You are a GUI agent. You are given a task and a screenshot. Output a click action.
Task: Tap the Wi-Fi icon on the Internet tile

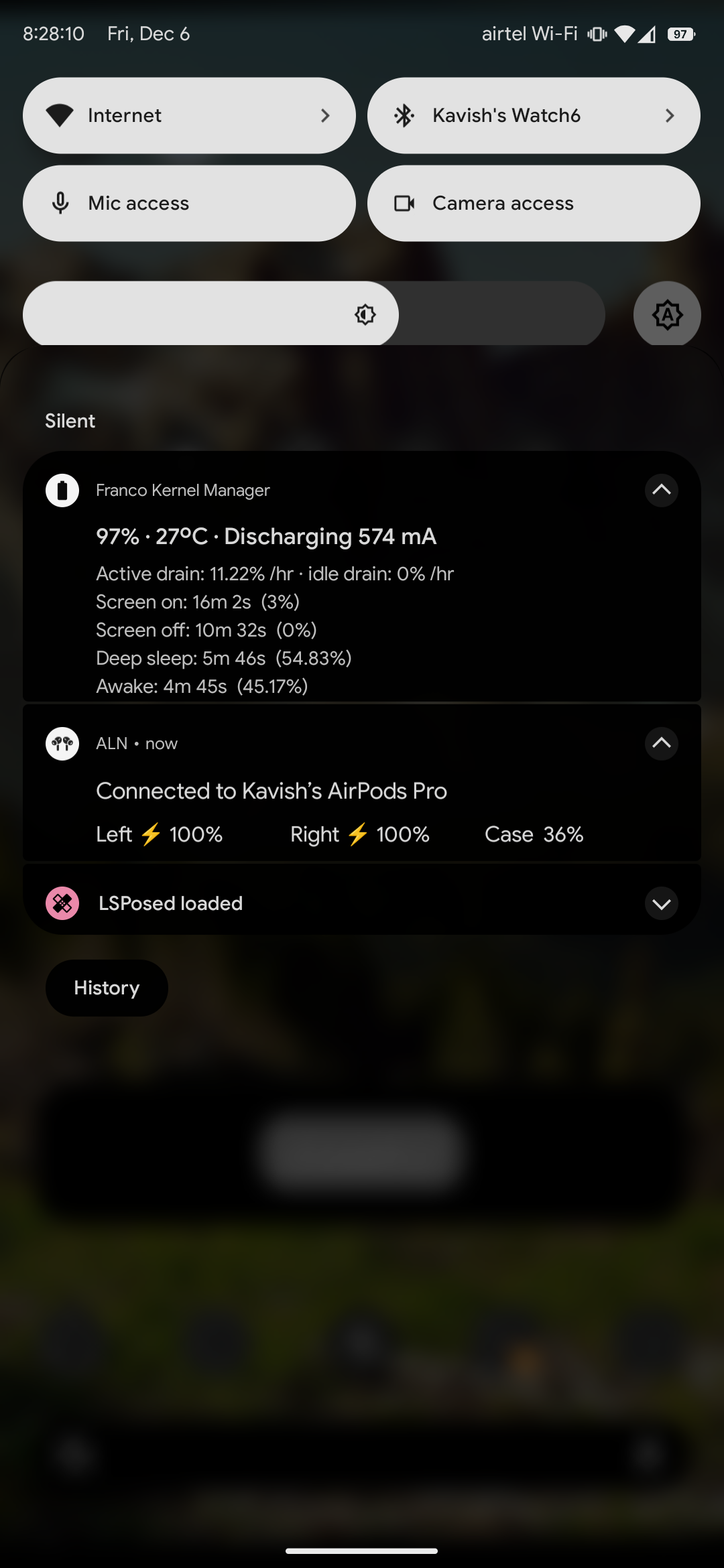(x=61, y=115)
